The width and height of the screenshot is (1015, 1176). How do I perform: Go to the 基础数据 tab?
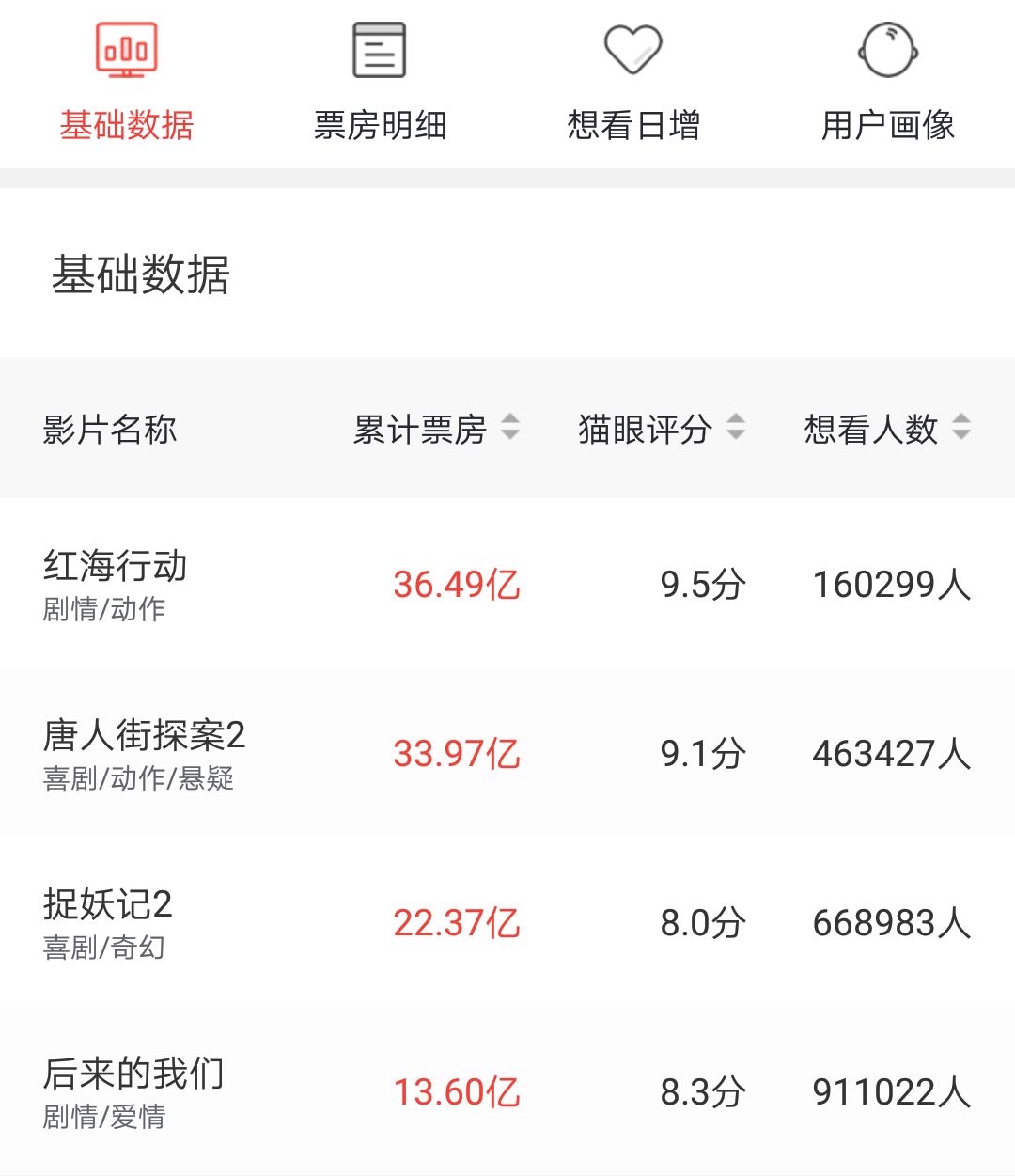coord(127,85)
